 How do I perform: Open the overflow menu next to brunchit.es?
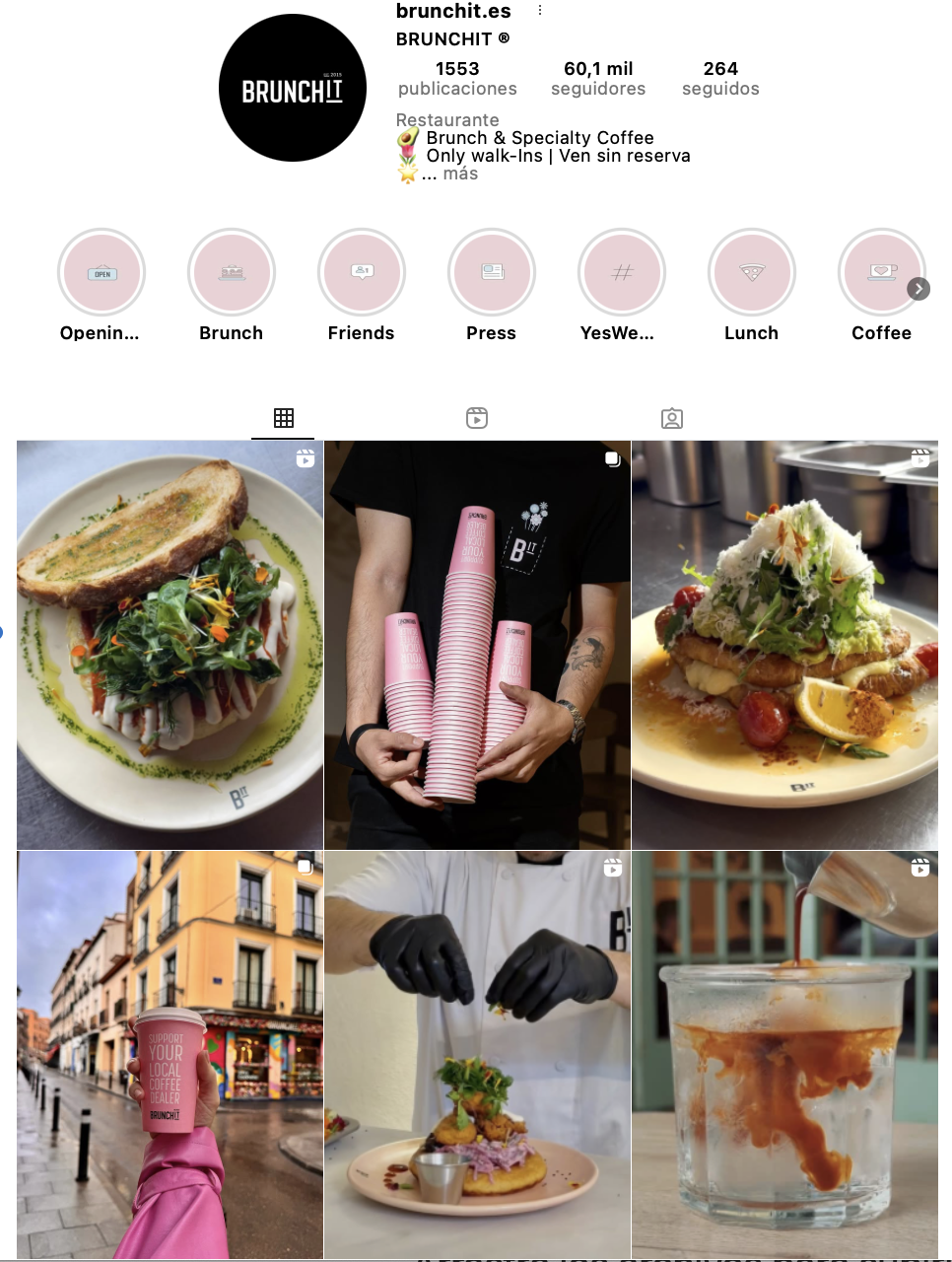point(540,11)
